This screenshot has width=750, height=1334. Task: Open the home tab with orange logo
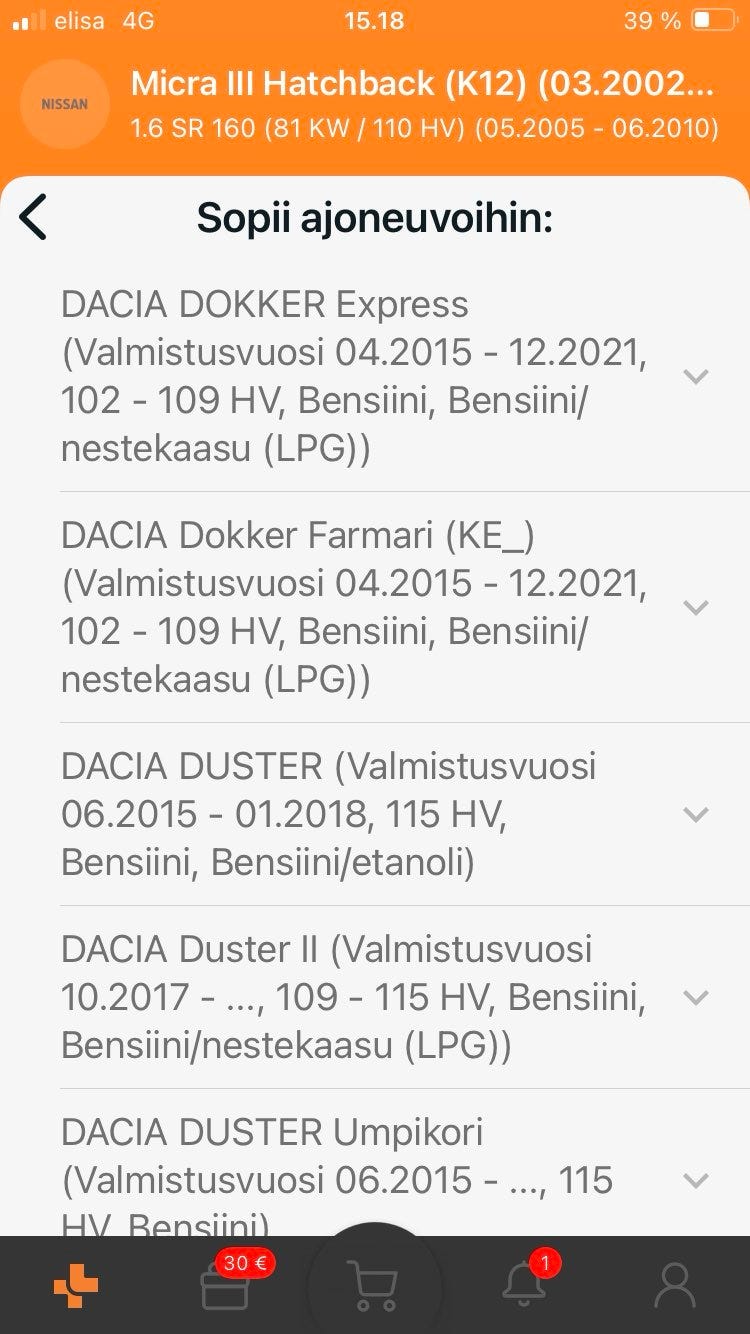click(76, 1285)
